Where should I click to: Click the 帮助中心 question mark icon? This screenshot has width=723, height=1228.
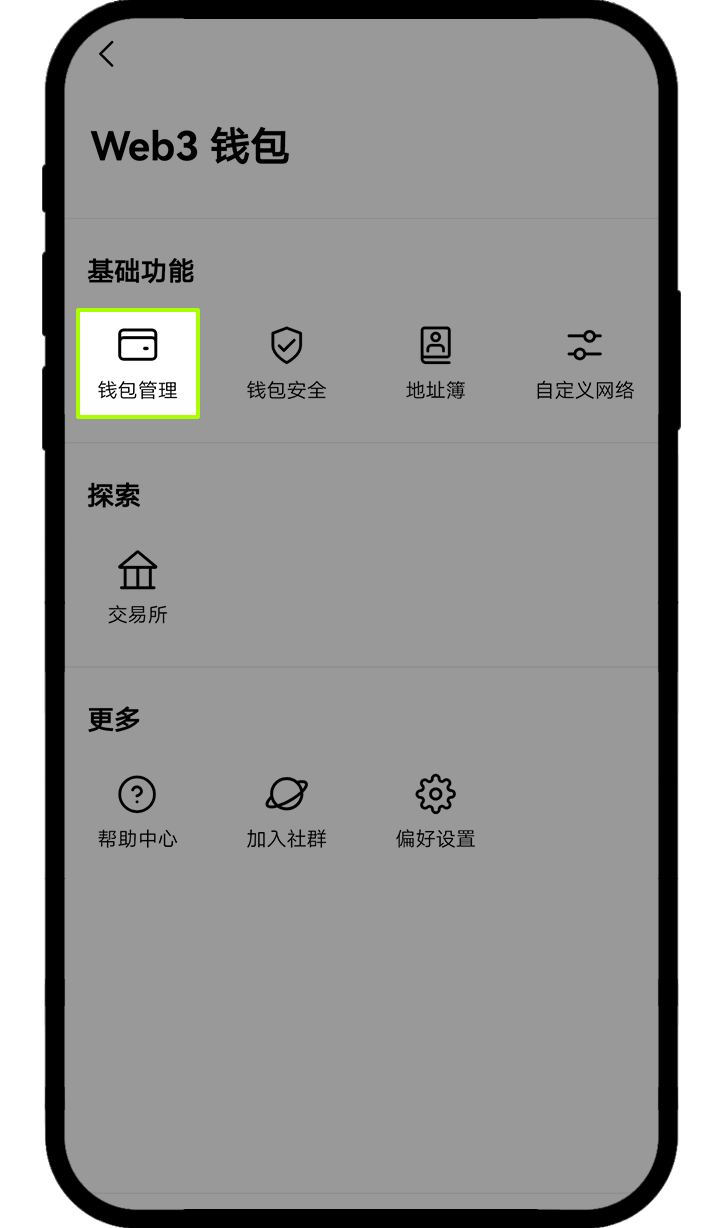click(137, 793)
